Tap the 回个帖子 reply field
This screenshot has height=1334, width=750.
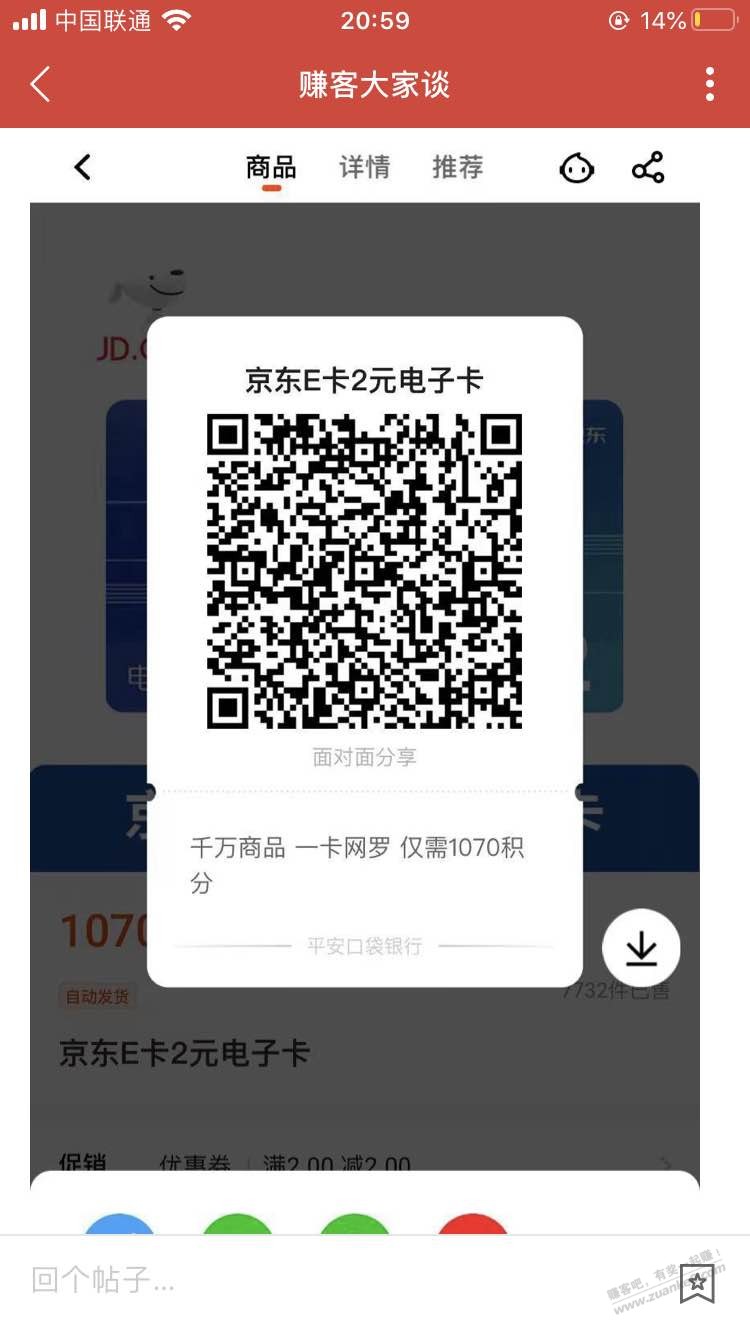tap(300, 1280)
